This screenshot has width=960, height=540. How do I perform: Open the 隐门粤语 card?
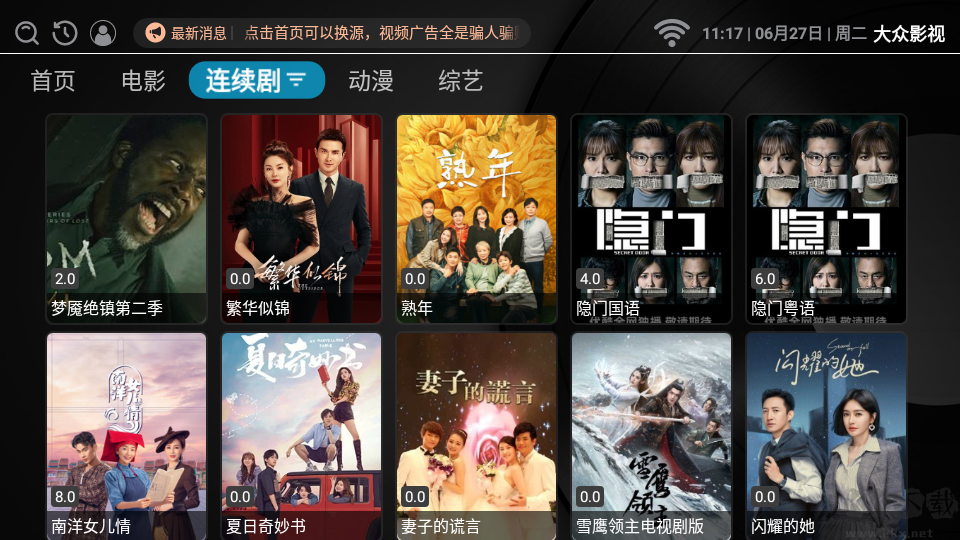click(826, 218)
